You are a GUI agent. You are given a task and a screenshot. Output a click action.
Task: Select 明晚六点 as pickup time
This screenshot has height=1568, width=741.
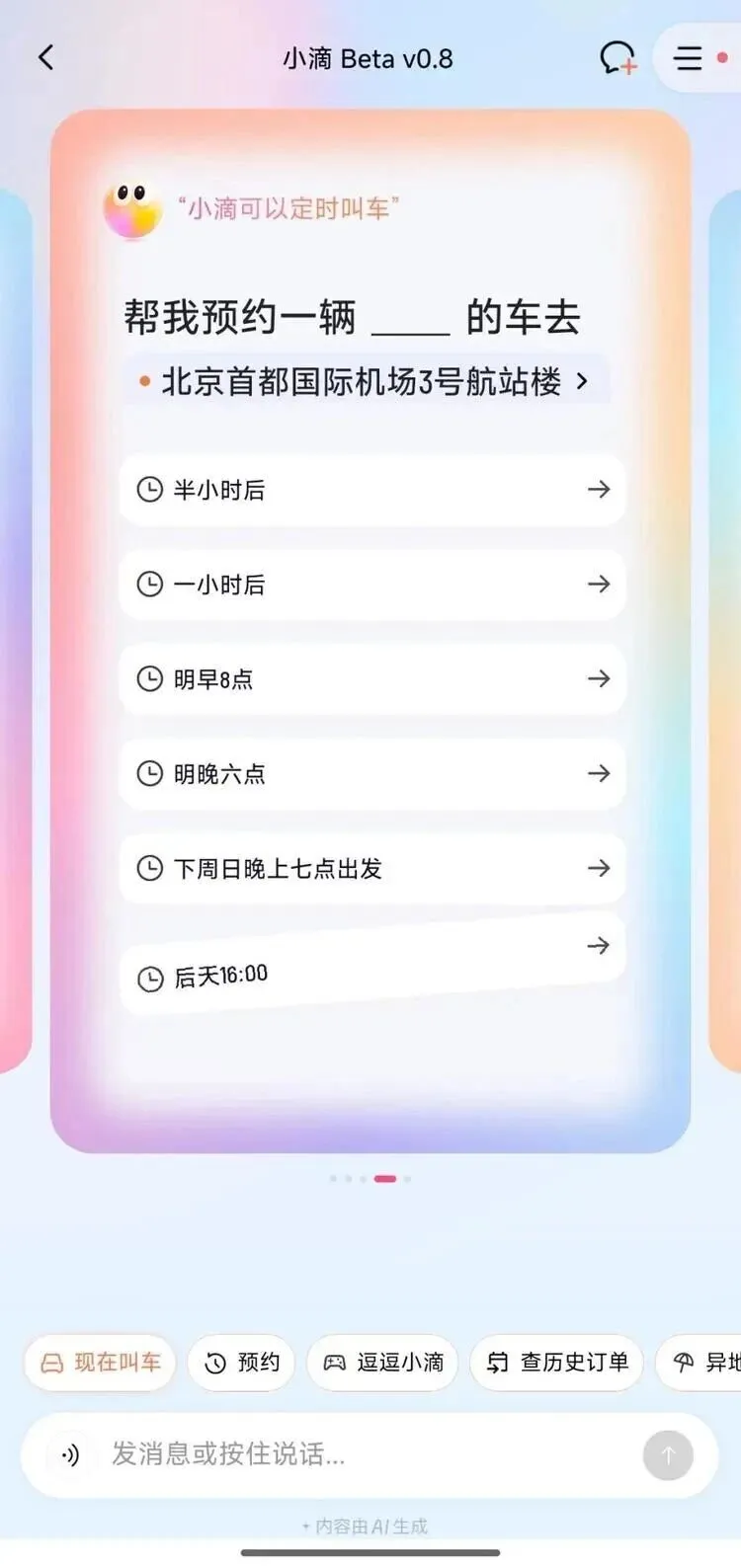tap(371, 774)
